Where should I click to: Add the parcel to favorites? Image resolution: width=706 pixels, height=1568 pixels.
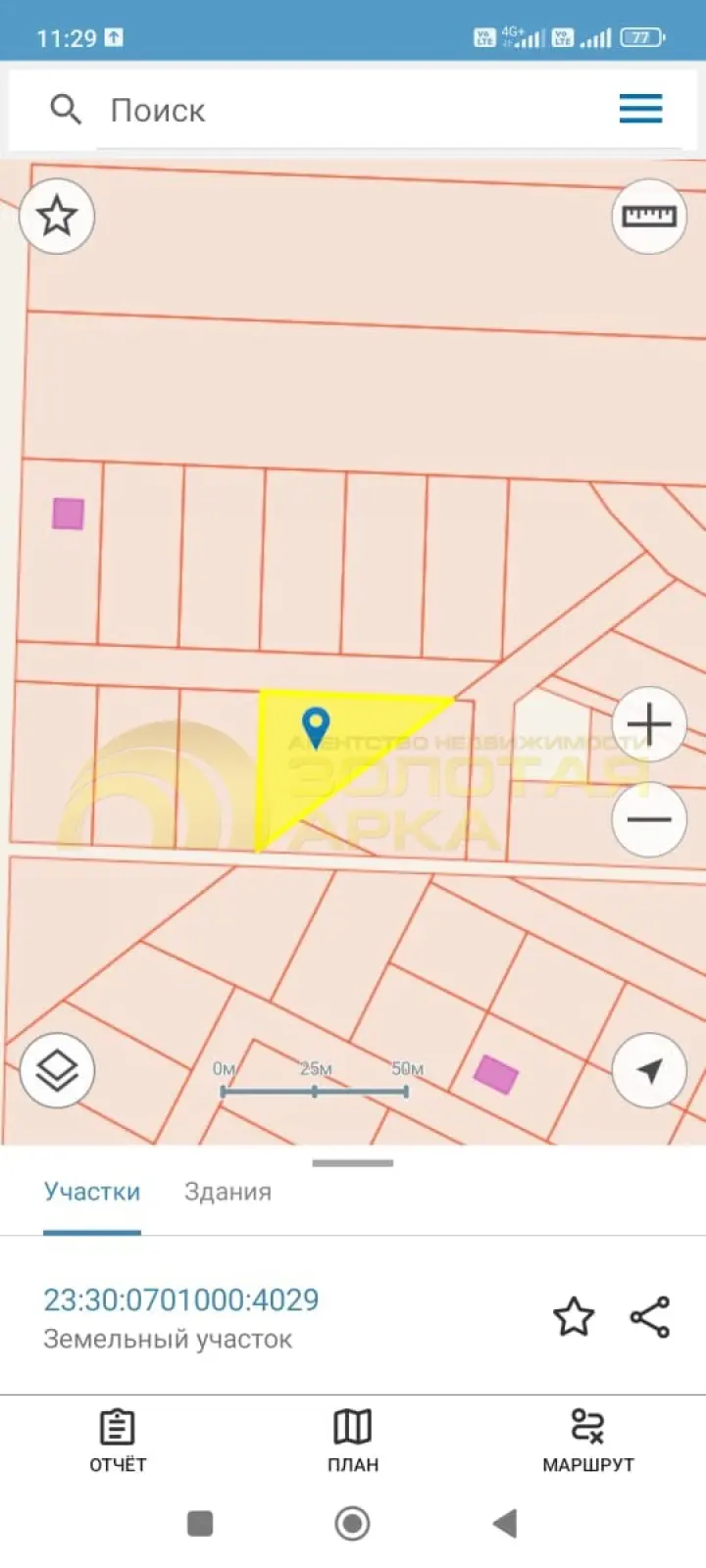click(x=574, y=1317)
